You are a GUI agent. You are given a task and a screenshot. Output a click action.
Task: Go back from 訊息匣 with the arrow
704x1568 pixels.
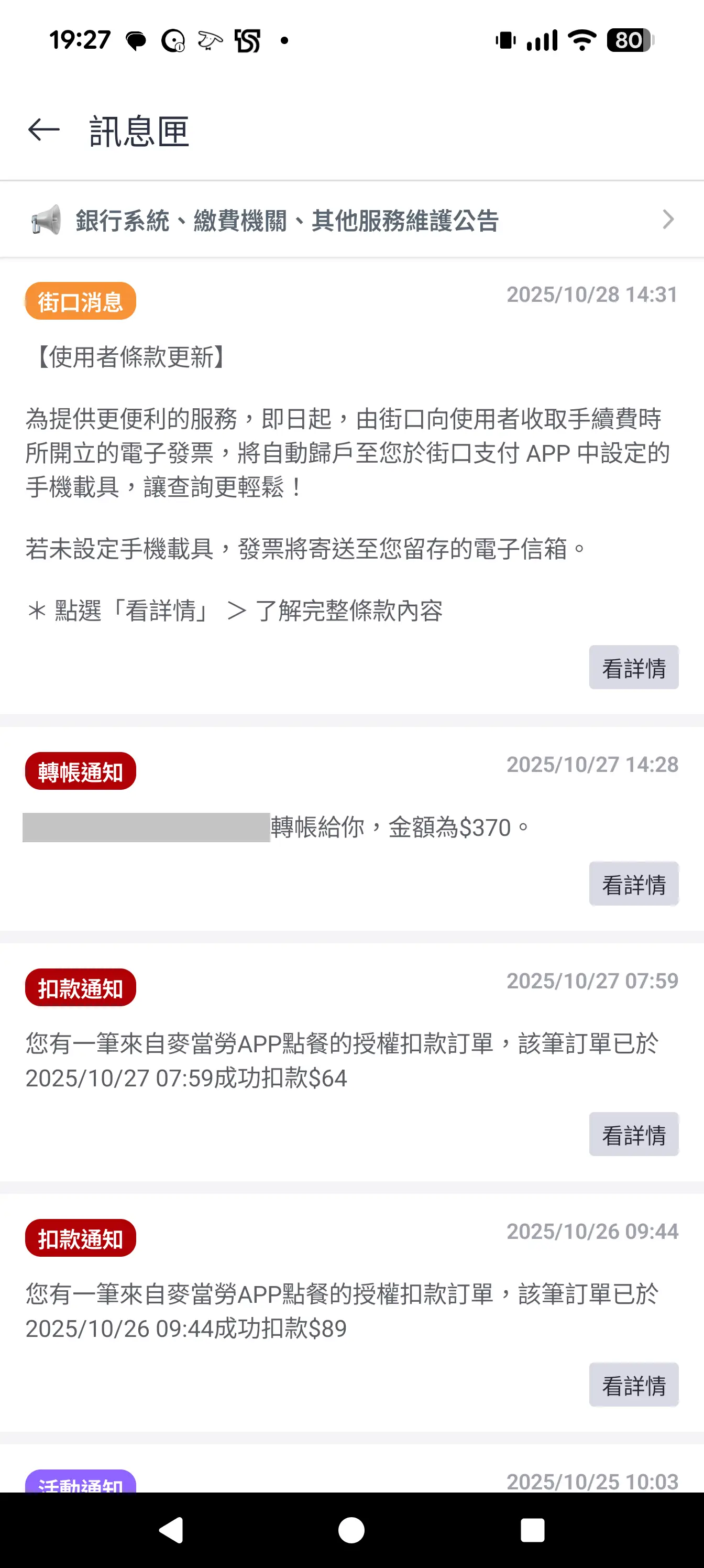(44, 129)
